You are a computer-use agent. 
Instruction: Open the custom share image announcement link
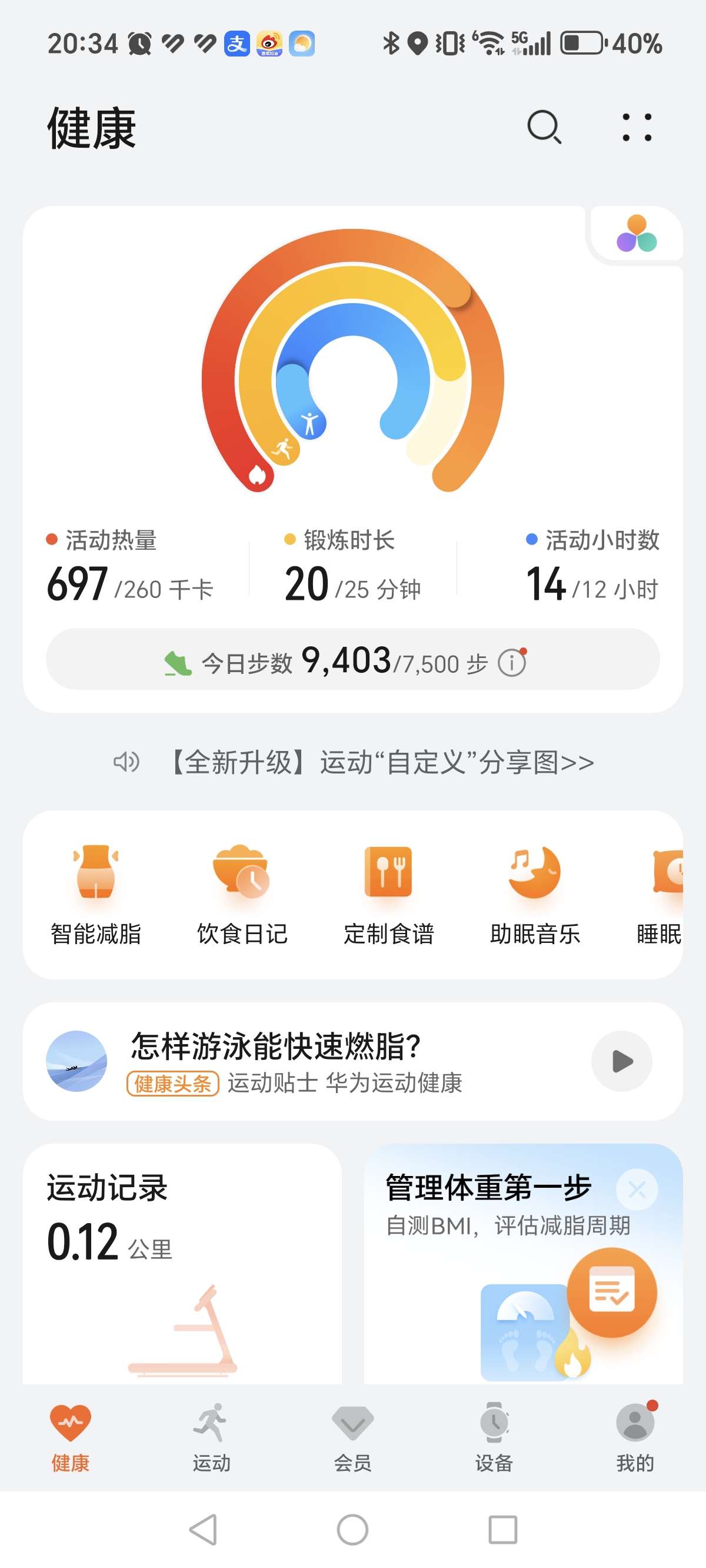tap(384, 762)
